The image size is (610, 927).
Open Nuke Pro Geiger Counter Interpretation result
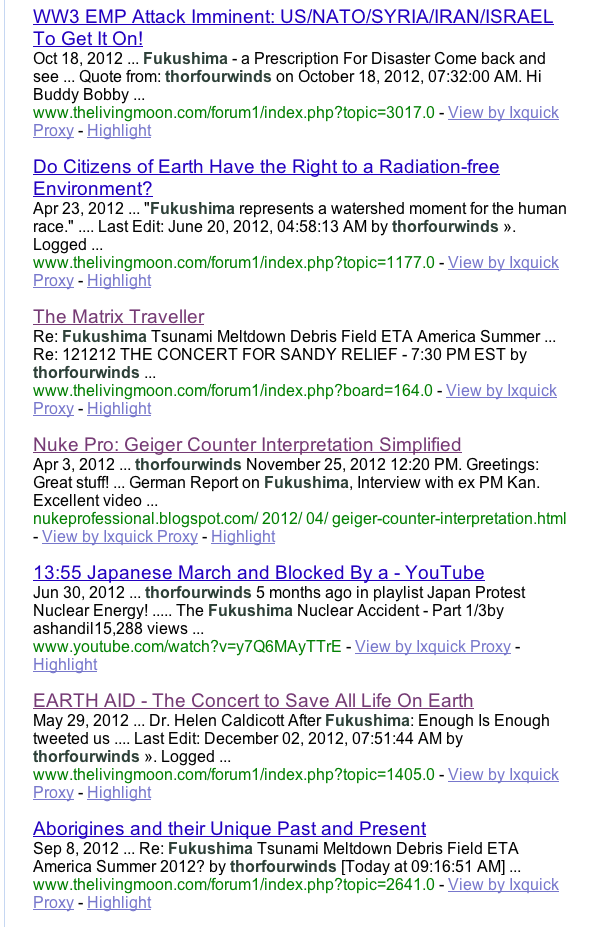pyautogui.click(x=247, y=445)
